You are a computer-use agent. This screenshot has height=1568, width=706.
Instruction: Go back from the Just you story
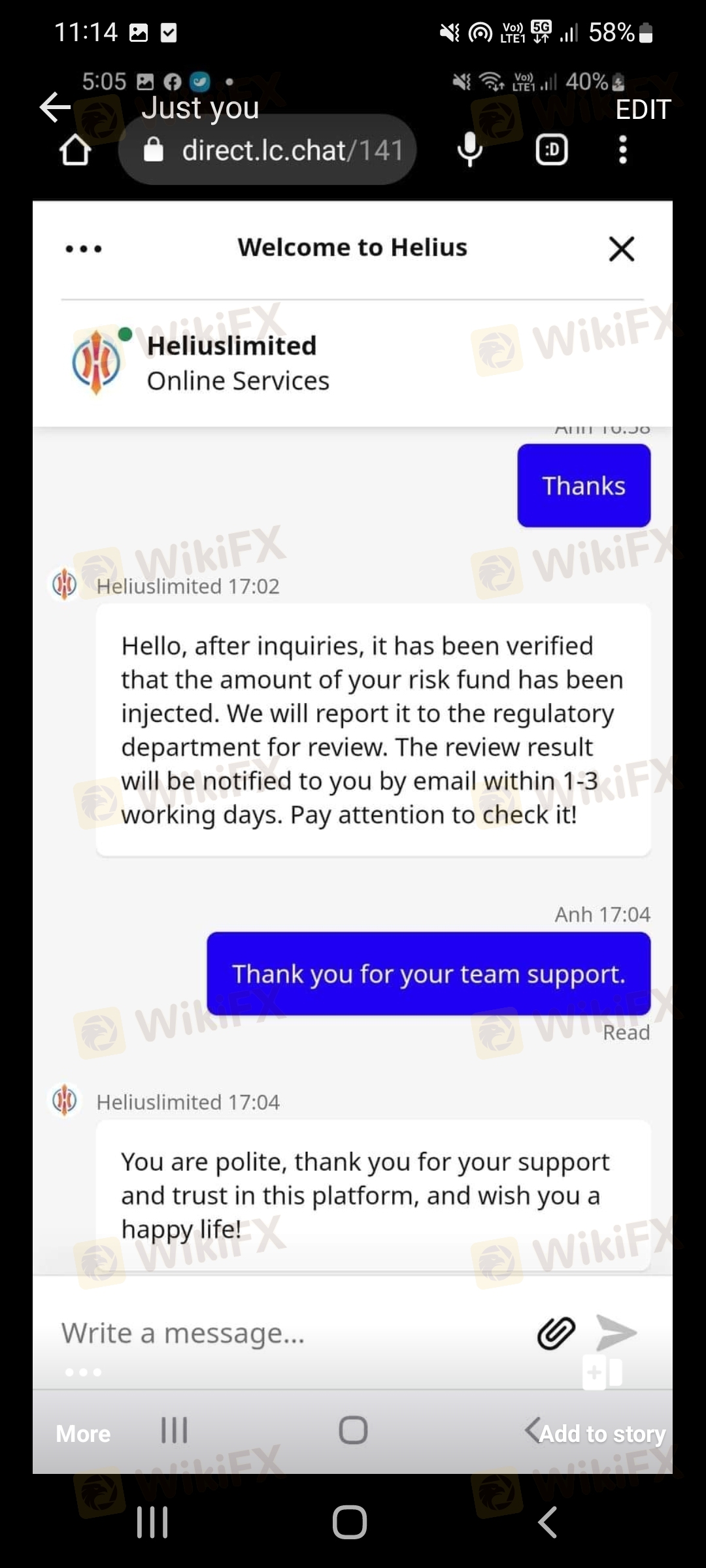(x=55, y=108)
